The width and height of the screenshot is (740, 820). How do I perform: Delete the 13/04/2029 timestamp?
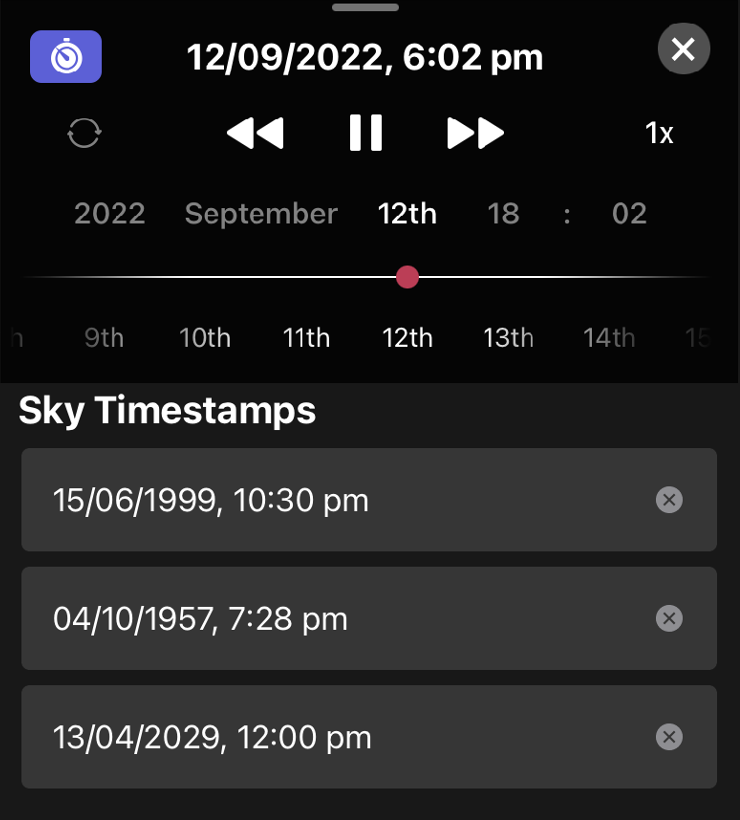pos(669,738)
